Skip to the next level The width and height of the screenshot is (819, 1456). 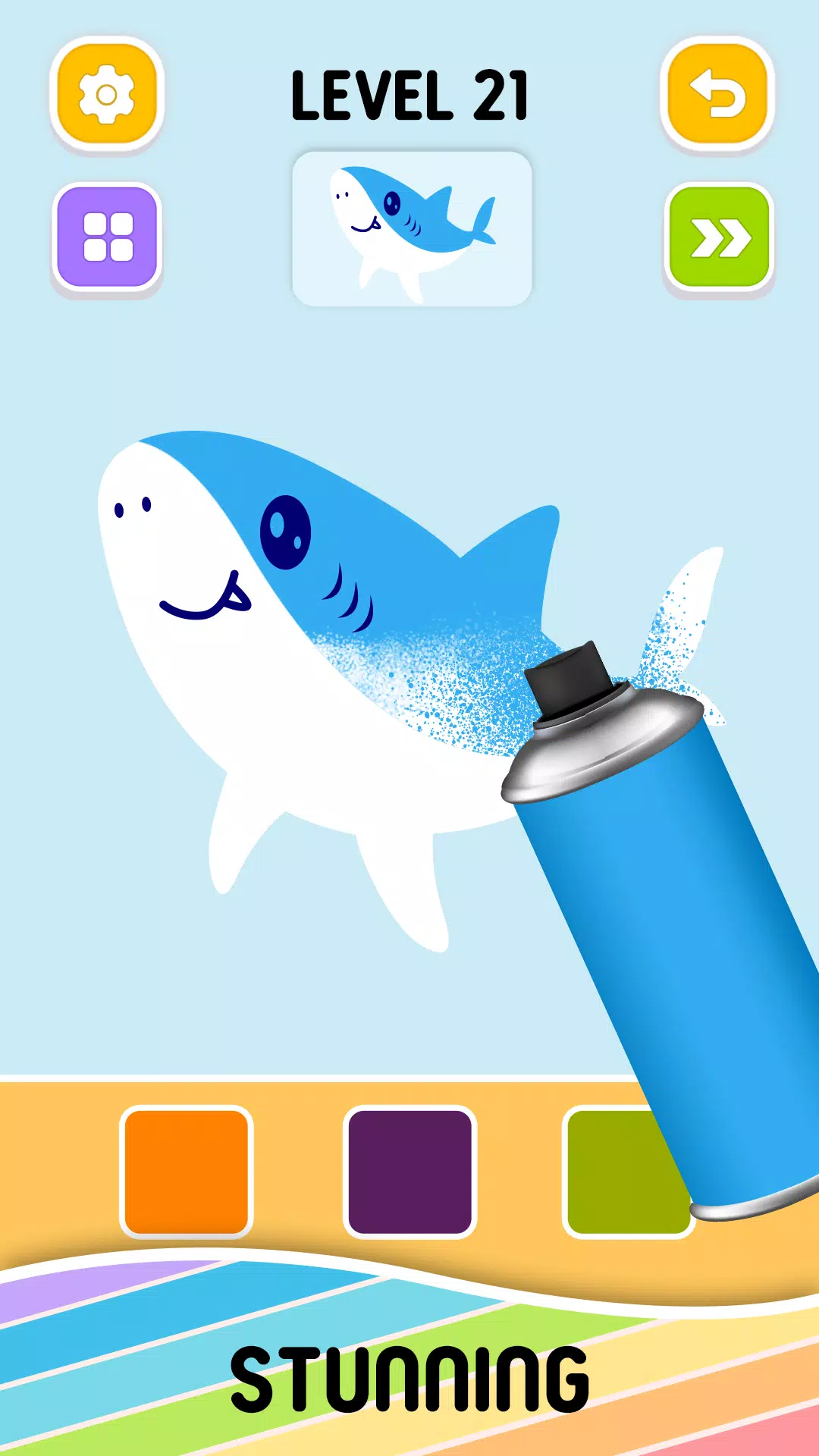coord(720,237)
